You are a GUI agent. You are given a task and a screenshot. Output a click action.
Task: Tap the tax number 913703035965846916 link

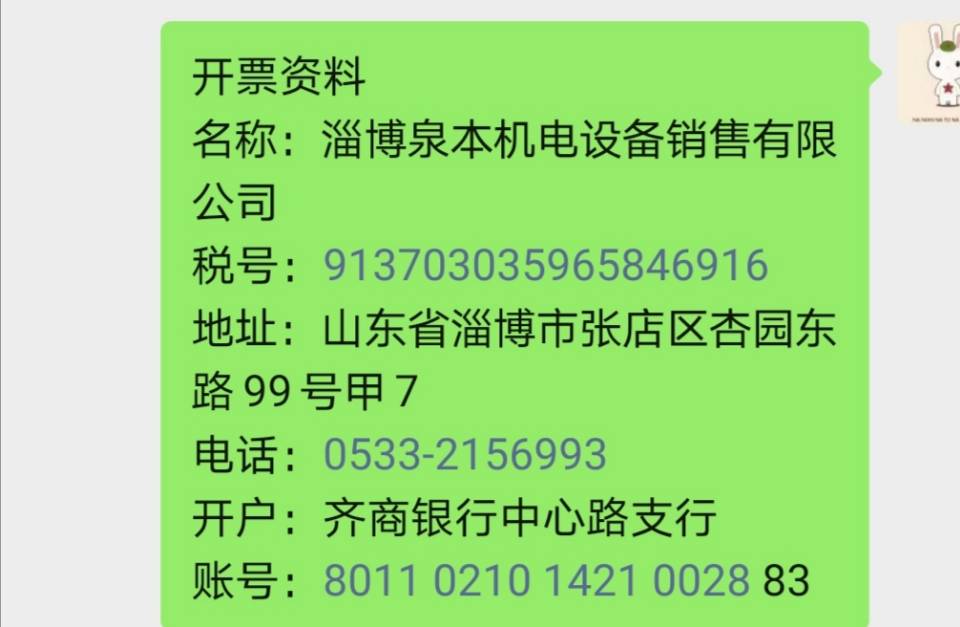545,265
